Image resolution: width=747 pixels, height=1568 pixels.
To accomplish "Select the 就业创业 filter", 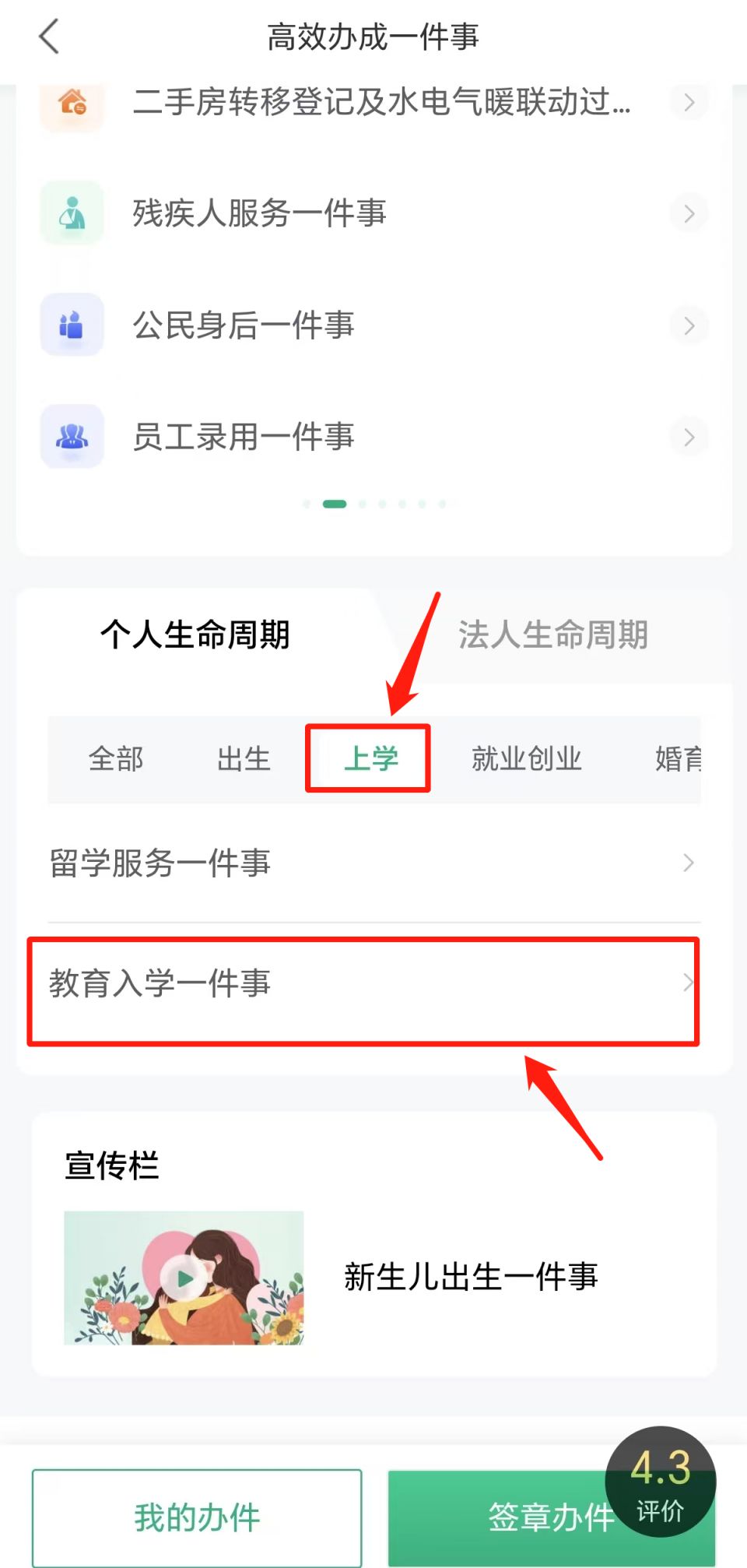I will point(527,759).
